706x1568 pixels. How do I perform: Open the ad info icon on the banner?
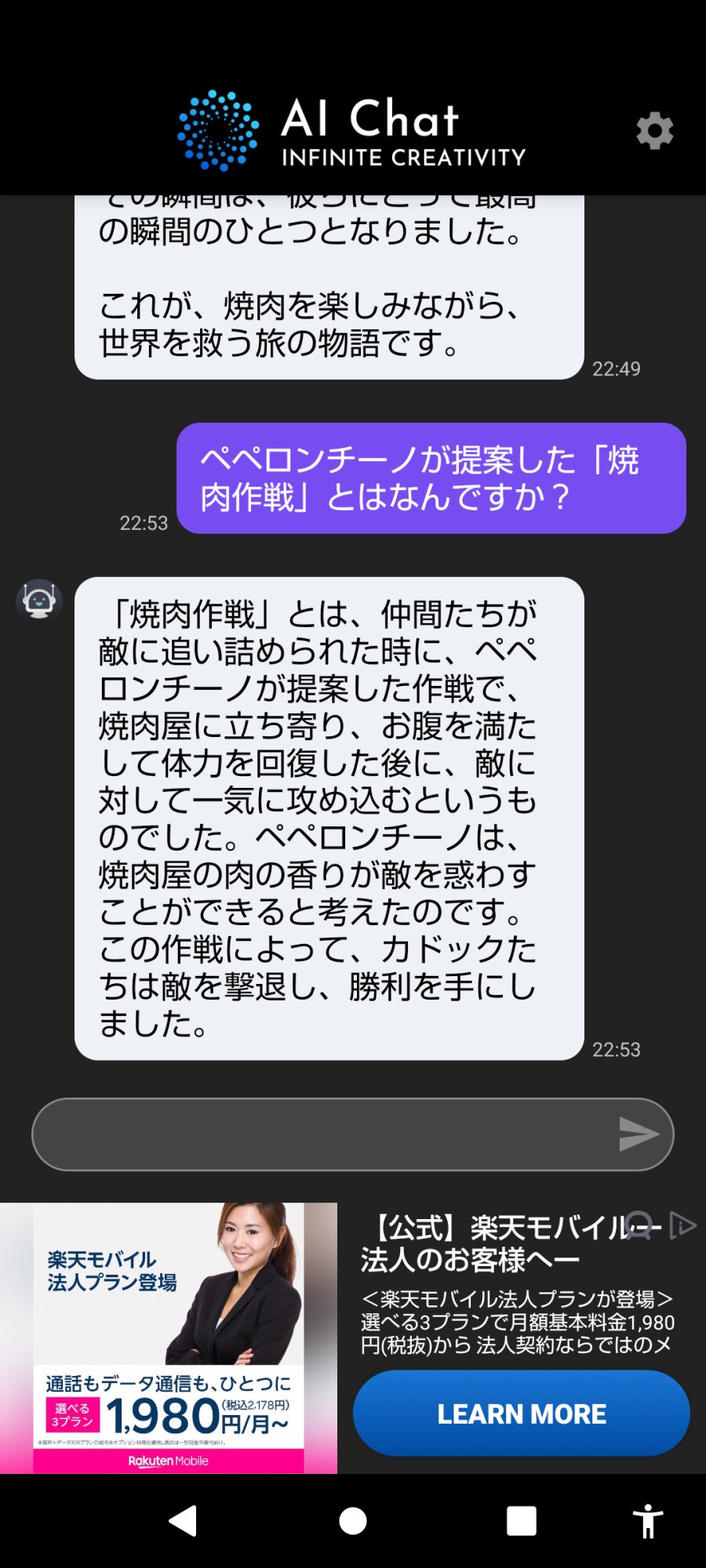(683, 1225)
